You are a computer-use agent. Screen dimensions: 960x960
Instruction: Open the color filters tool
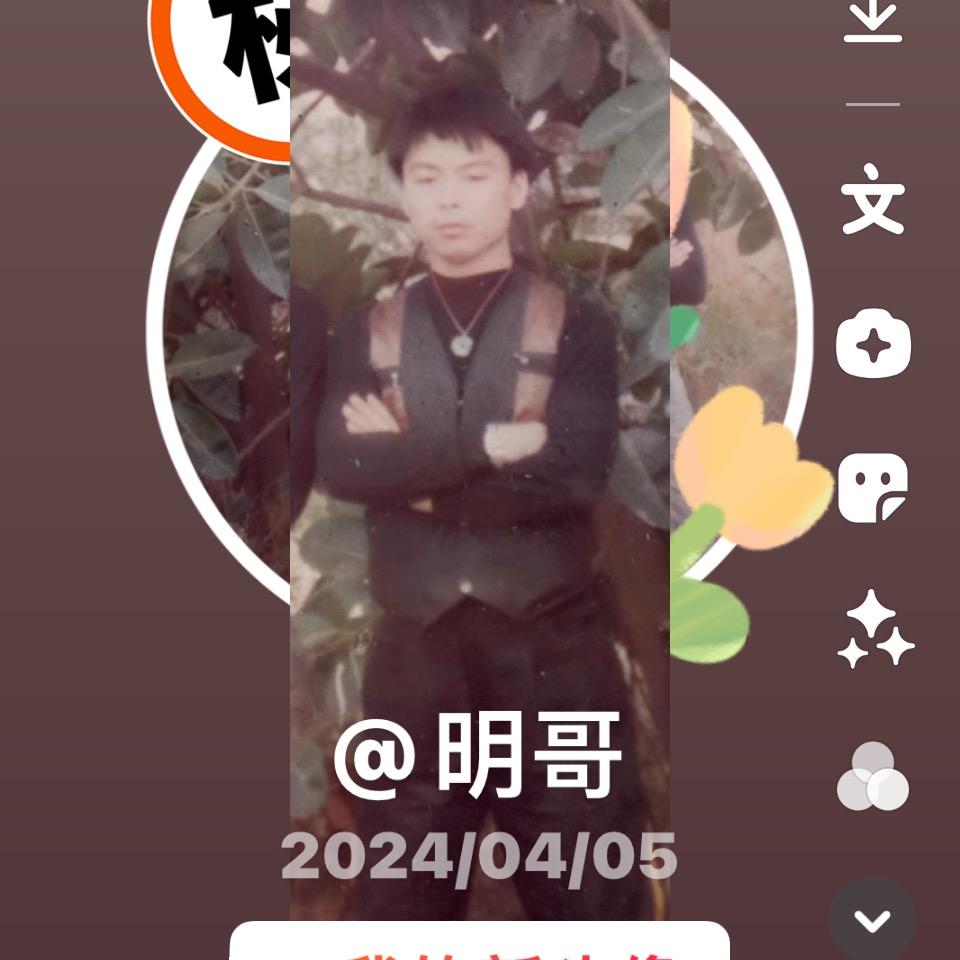tap(873, 776)
